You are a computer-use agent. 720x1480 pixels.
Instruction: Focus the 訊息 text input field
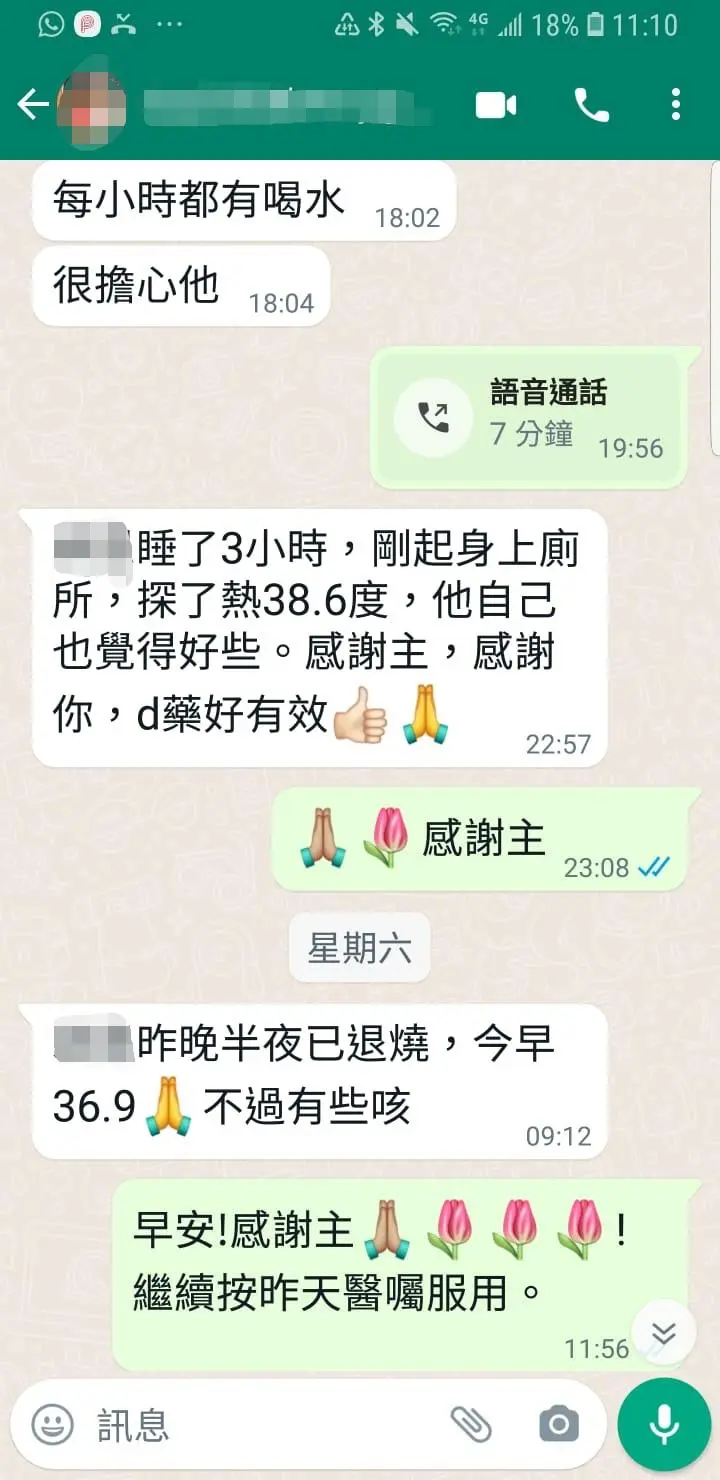pyautogui.click(x=260, y=1424)
